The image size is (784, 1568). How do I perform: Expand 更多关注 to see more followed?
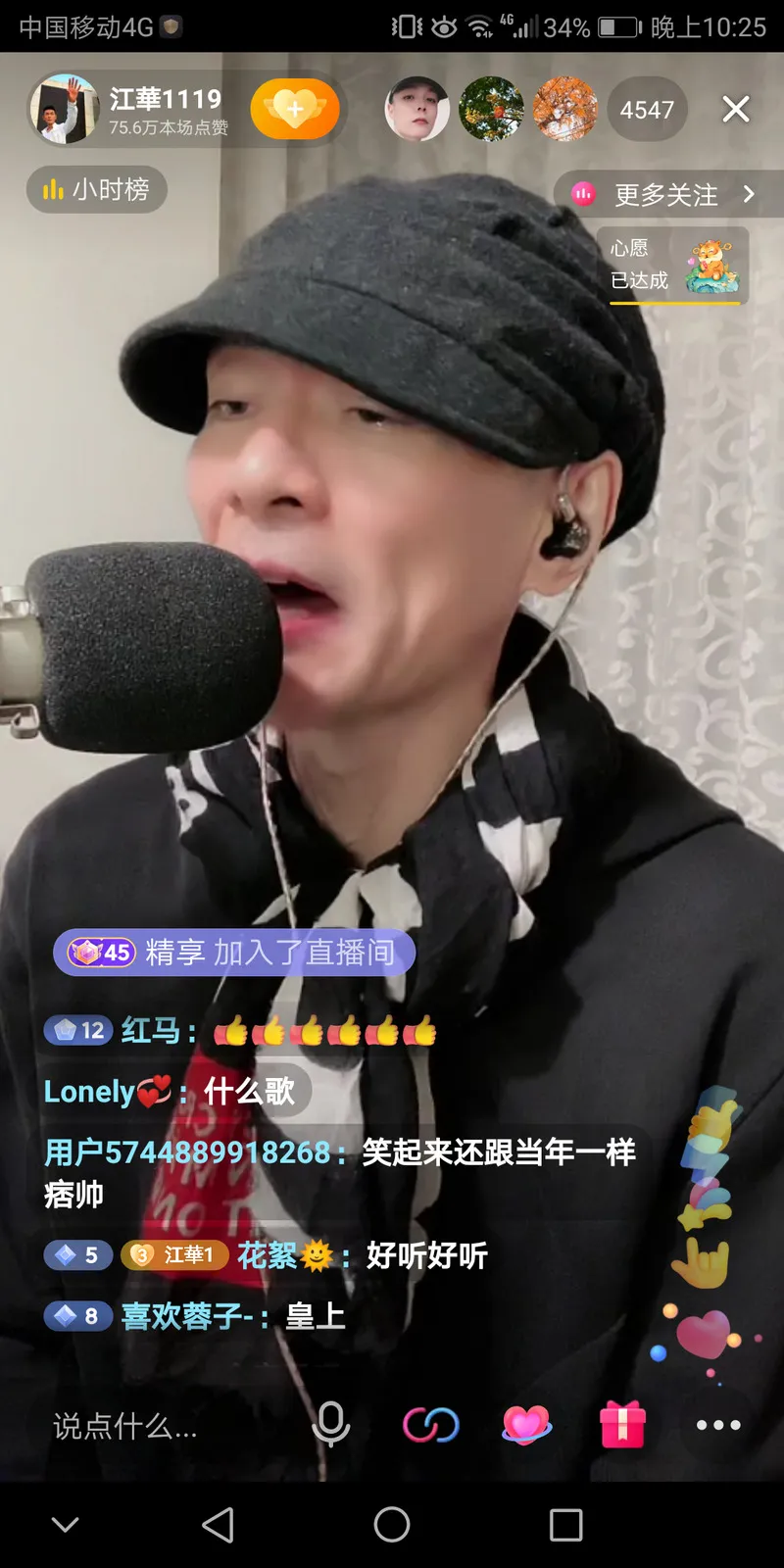pyautogui.click(x=668, y=194)
